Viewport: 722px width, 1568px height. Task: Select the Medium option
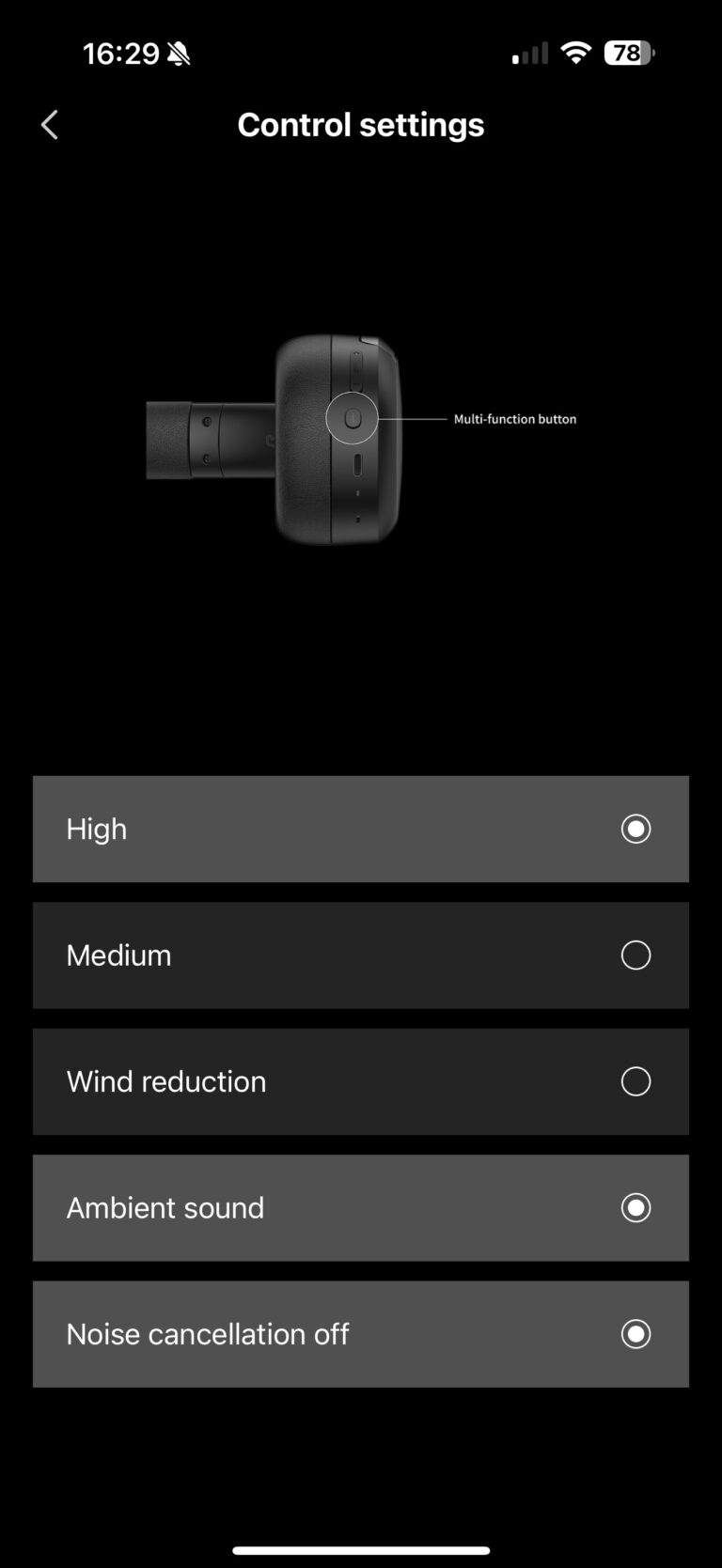(361, 955)
